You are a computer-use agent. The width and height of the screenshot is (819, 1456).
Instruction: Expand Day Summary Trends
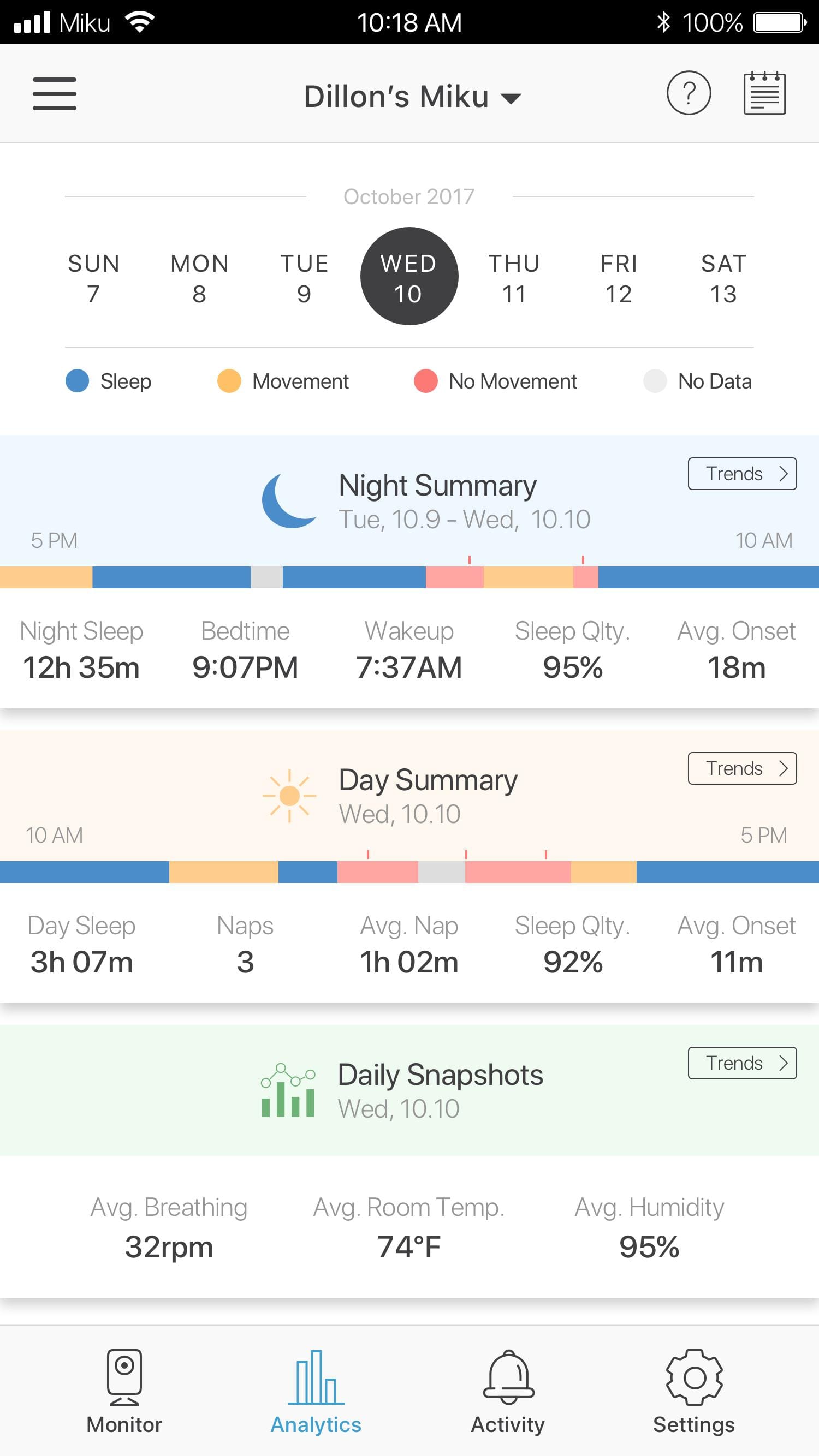pyautogui.click(x=741, y=769)
